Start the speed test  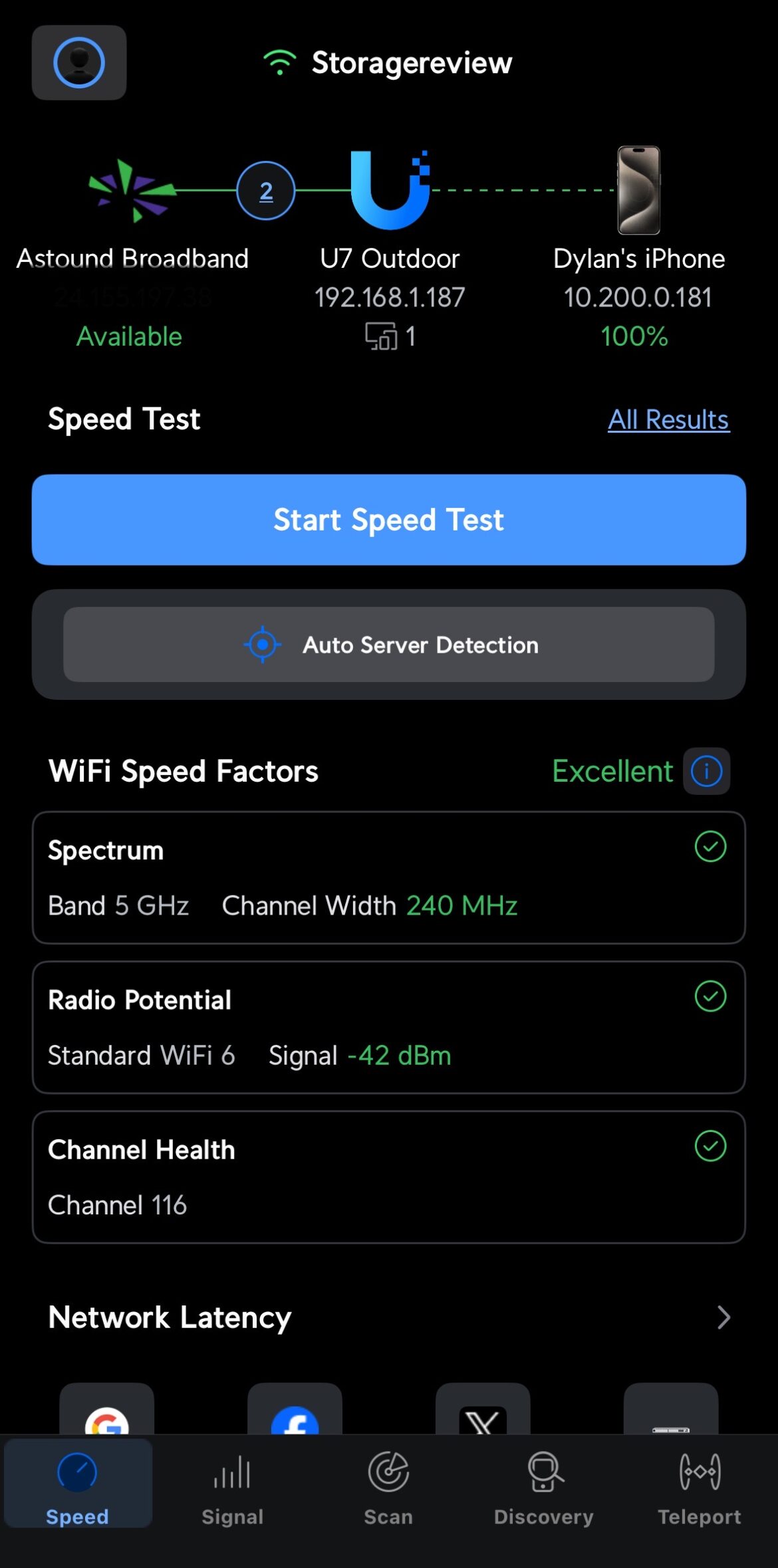pyautogui.click(x=389, y=520)
